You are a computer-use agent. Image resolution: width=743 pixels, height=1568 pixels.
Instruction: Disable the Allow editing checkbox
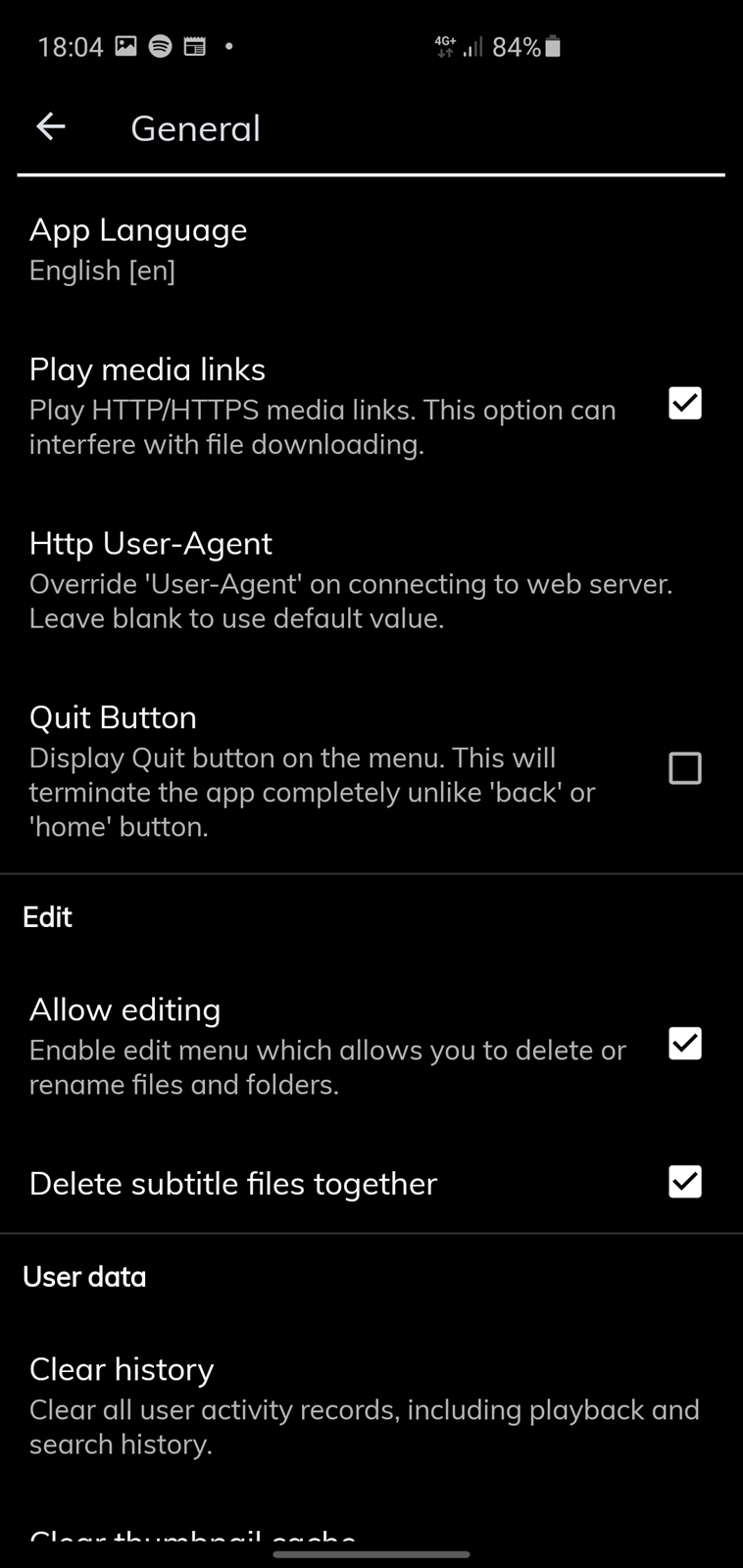tap(684, 1044)
